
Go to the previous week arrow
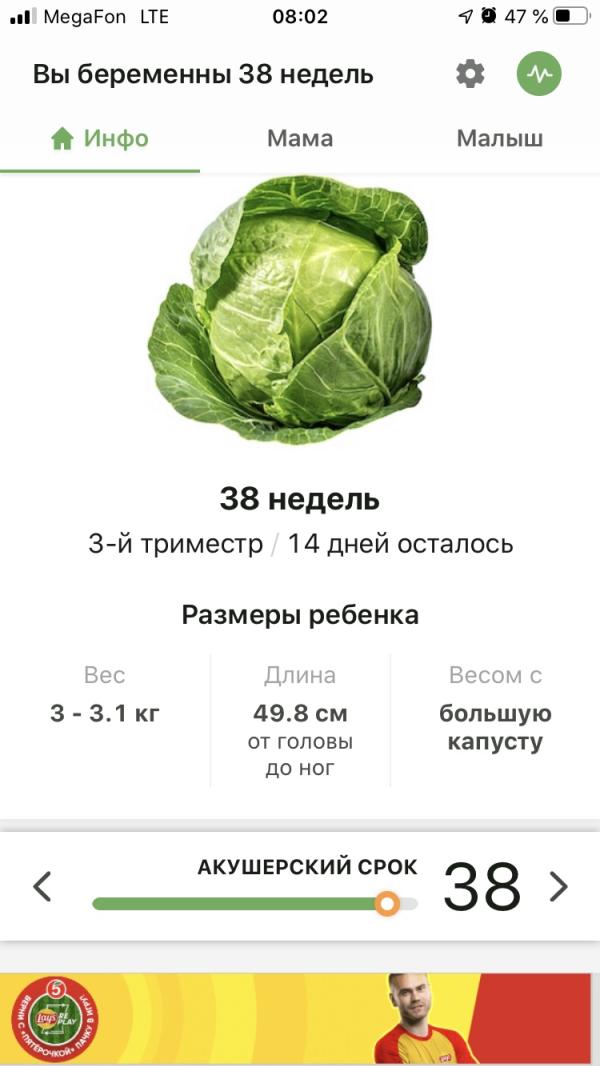tap(42, 886)
